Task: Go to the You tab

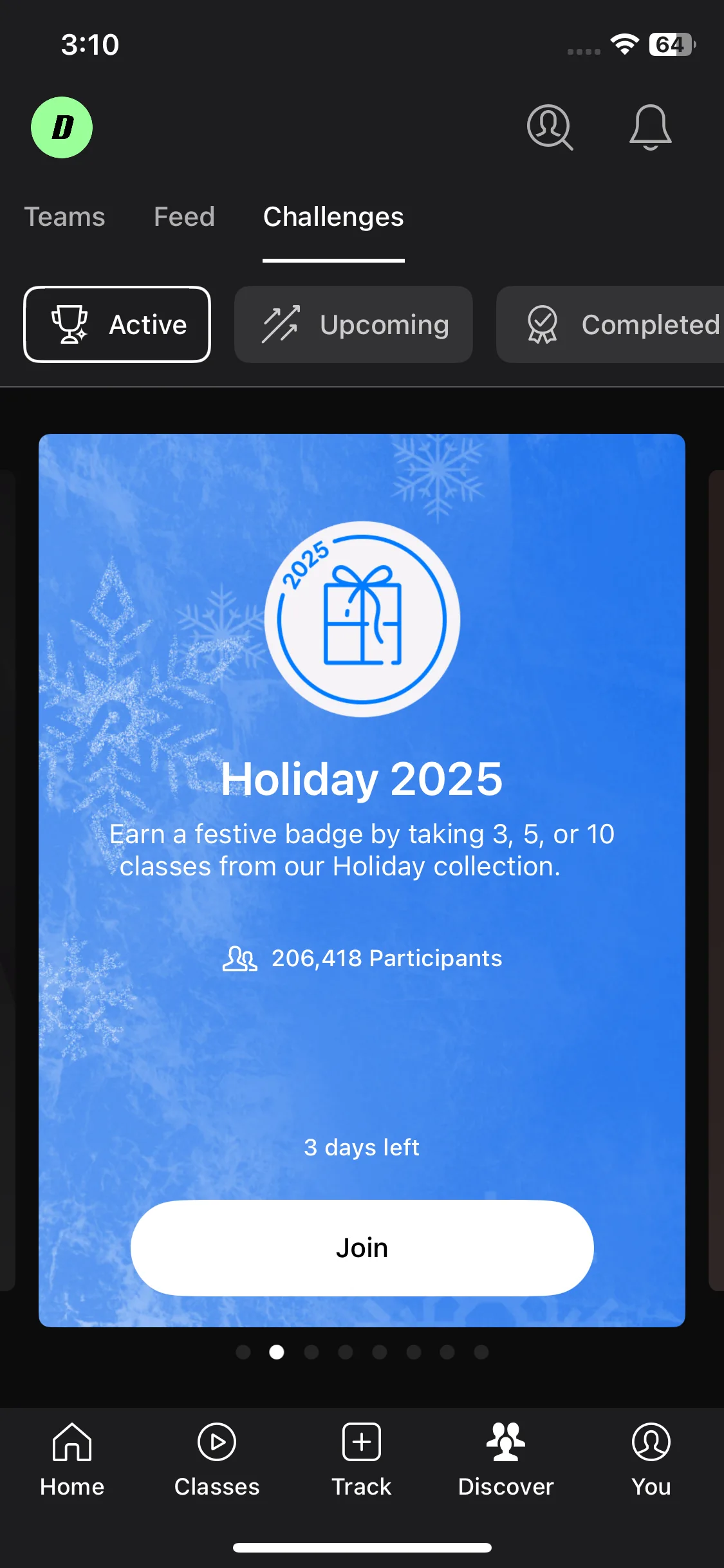Action: tap(651, 1460)
